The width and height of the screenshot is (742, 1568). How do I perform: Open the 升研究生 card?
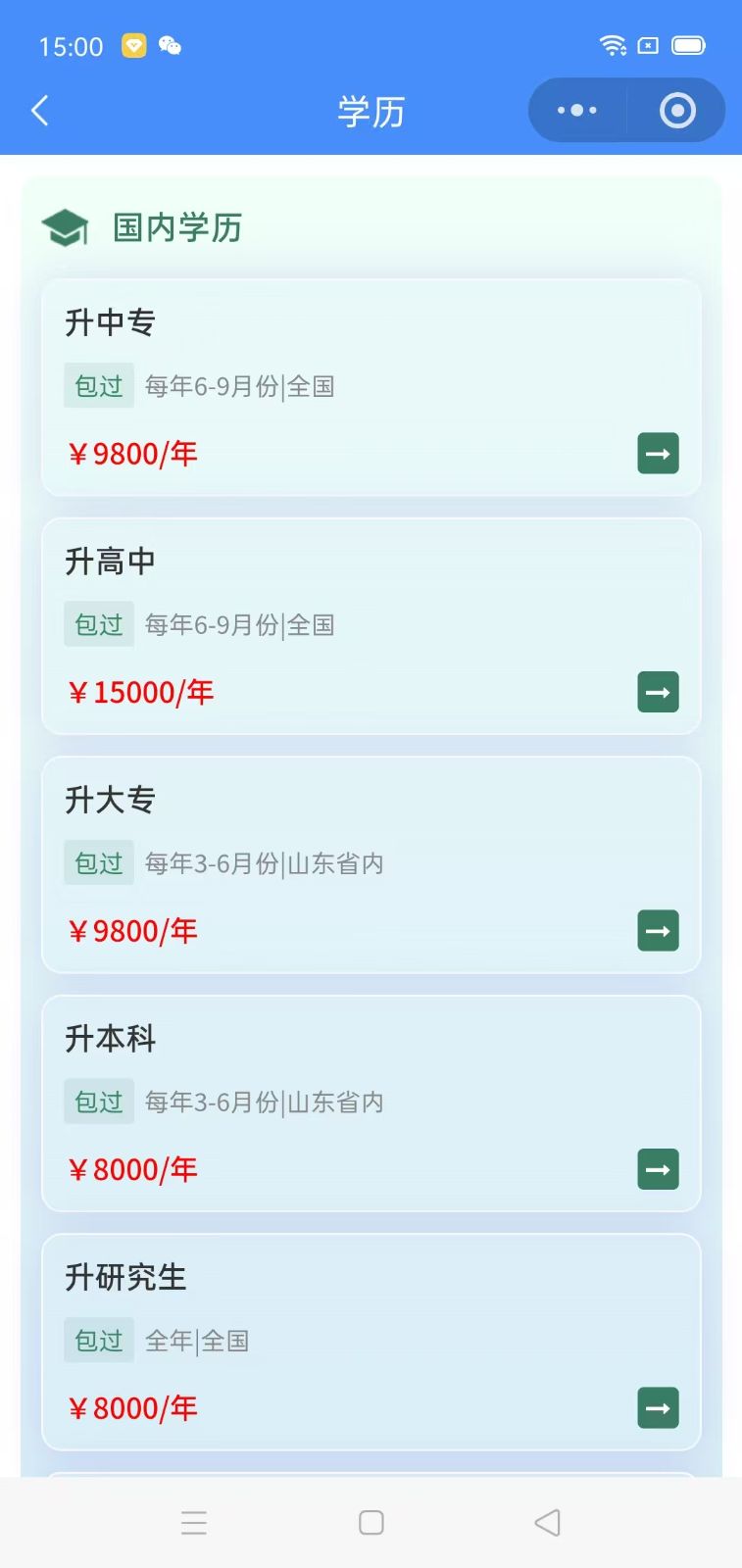pos(371,1341)
